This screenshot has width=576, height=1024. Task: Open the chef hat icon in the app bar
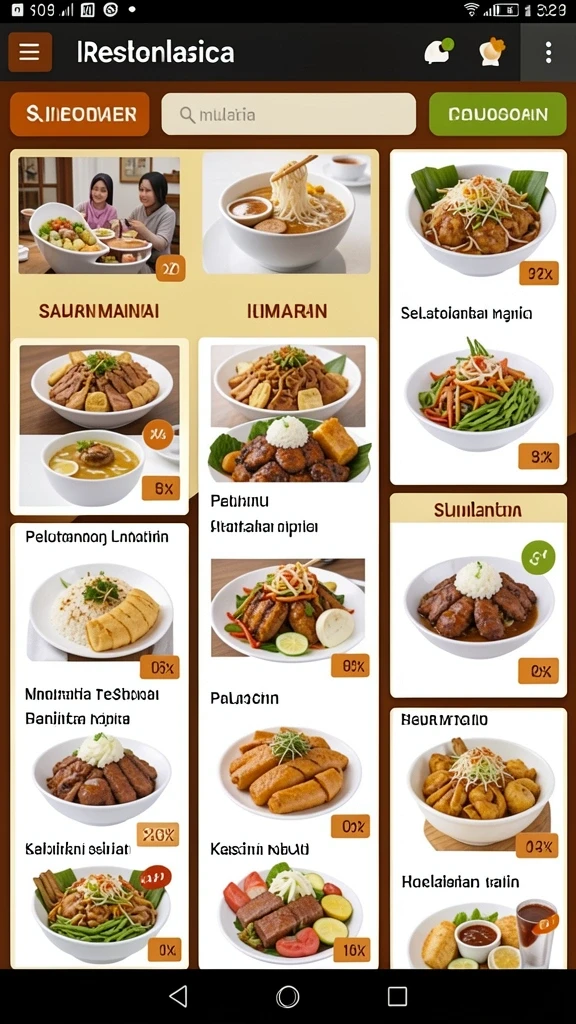(492, 52)
